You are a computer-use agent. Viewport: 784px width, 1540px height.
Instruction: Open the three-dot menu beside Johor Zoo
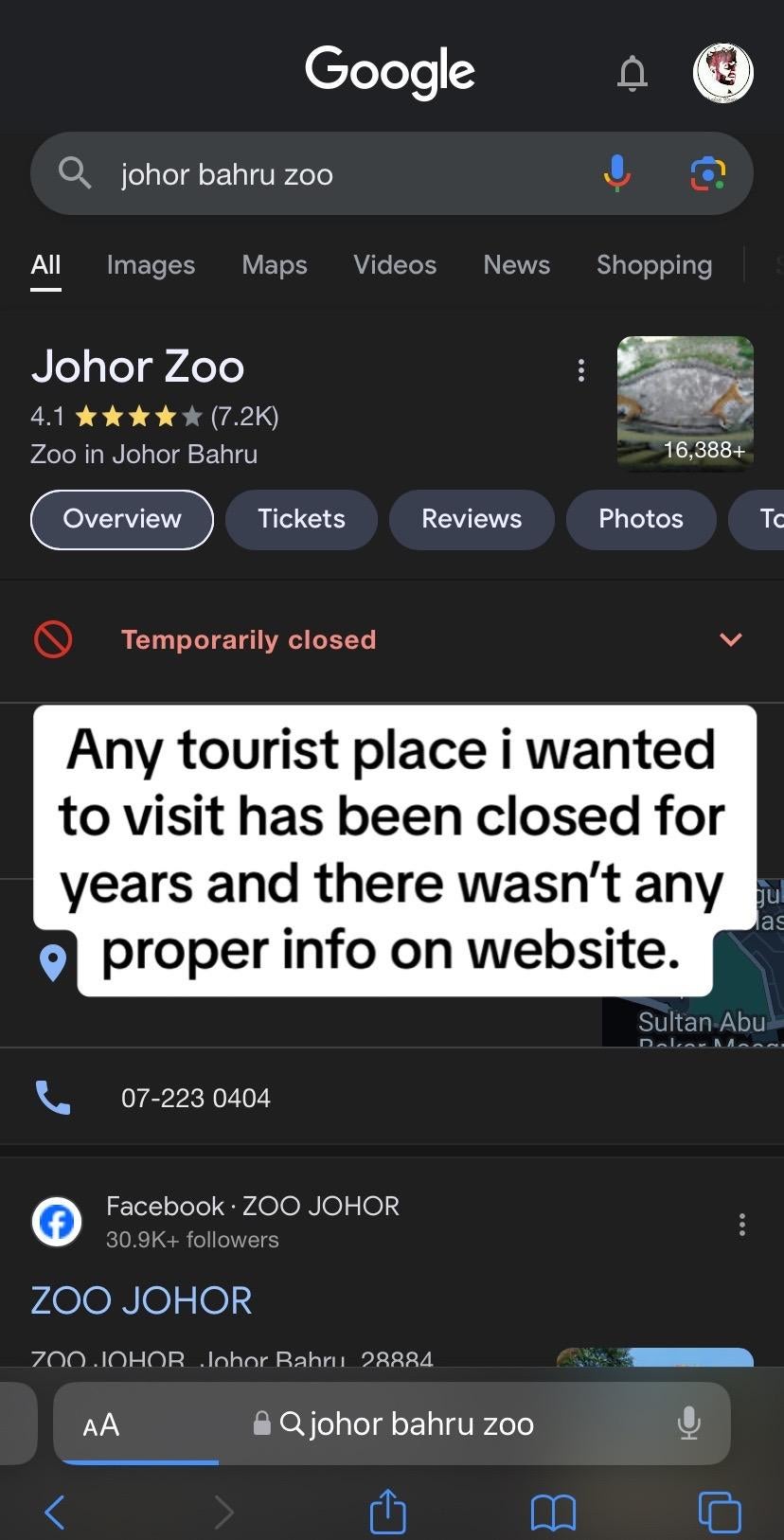click(580, 370)
